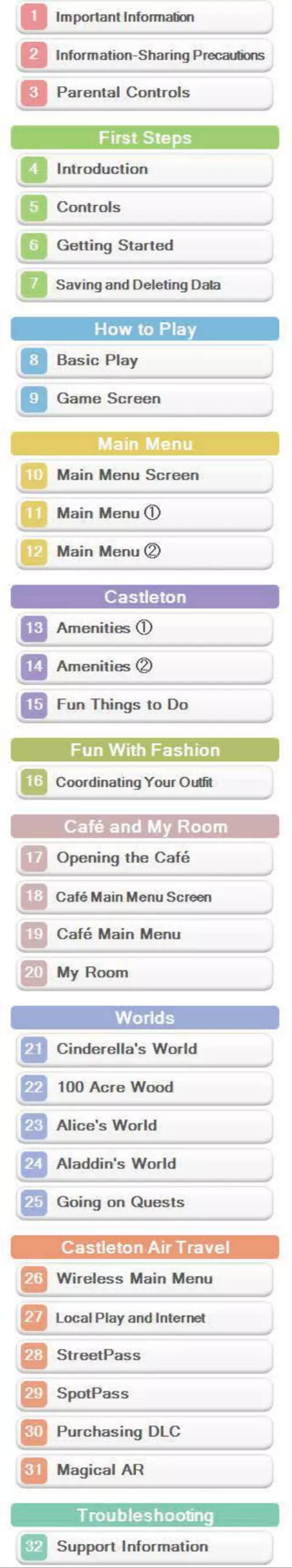Open Coordinating Your Outfit

pyautogui.click(x=145, y=782)
